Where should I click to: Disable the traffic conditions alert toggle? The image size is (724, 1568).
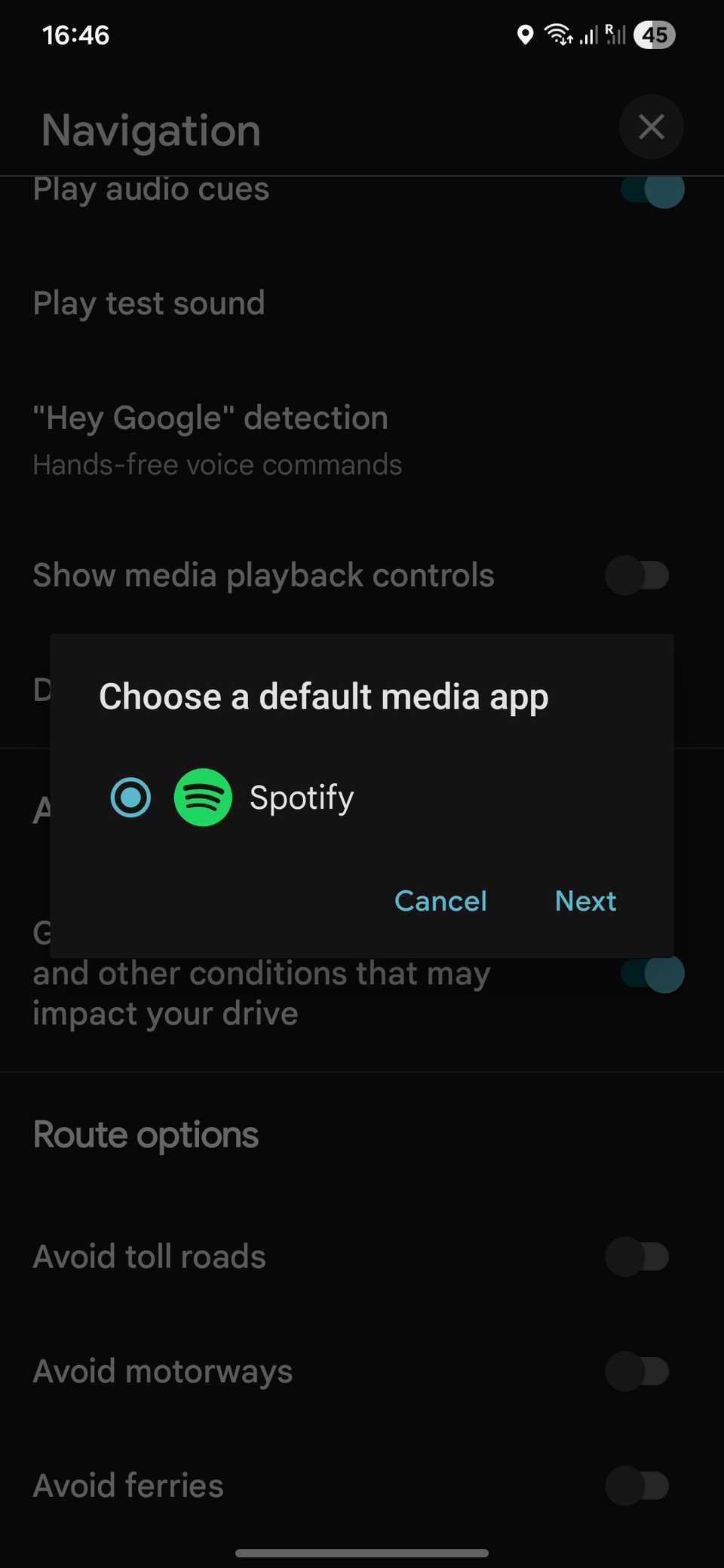(x=651, y=974)
